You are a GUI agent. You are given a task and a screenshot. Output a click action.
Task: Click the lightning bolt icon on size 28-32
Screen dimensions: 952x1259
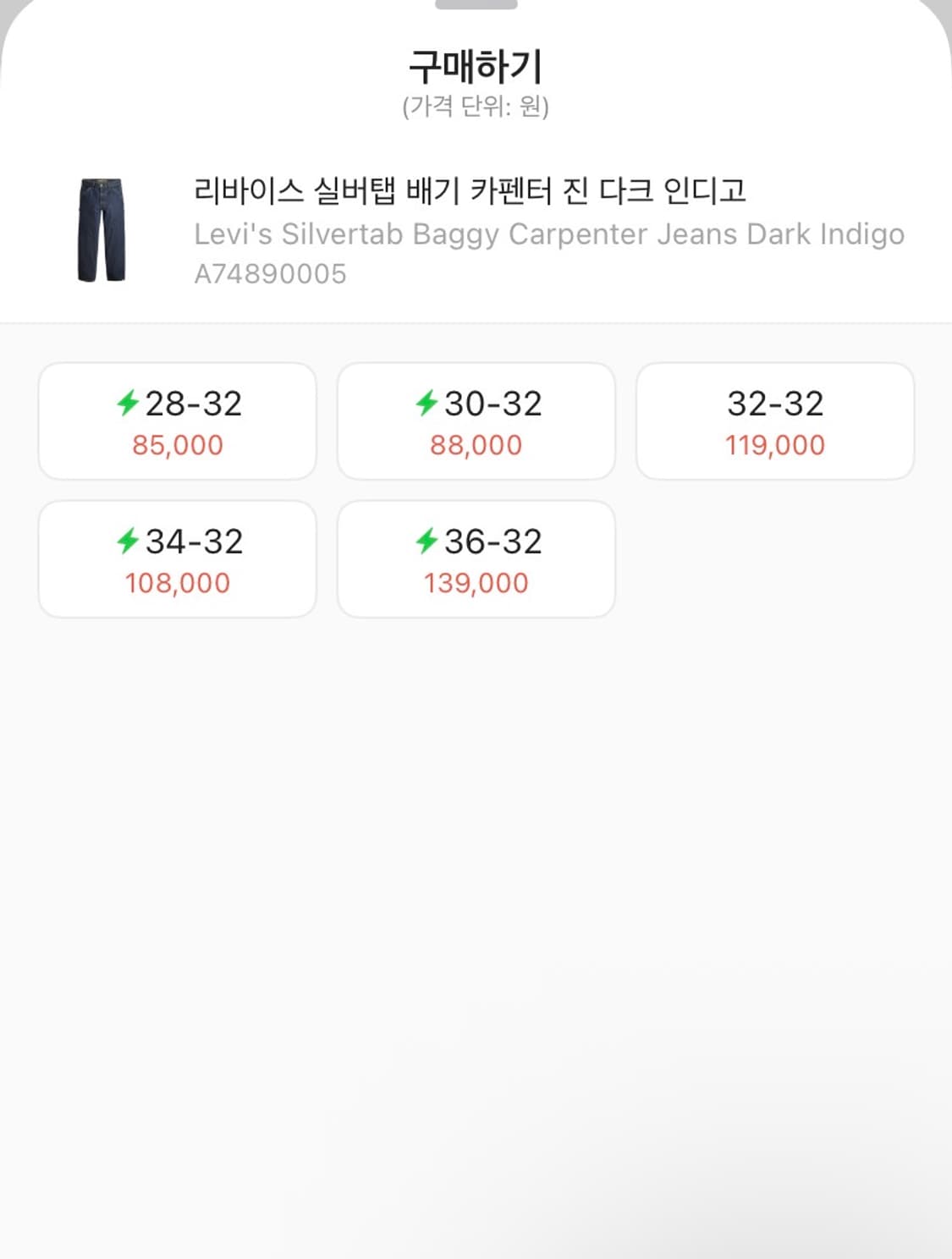[x=130, y=404]
